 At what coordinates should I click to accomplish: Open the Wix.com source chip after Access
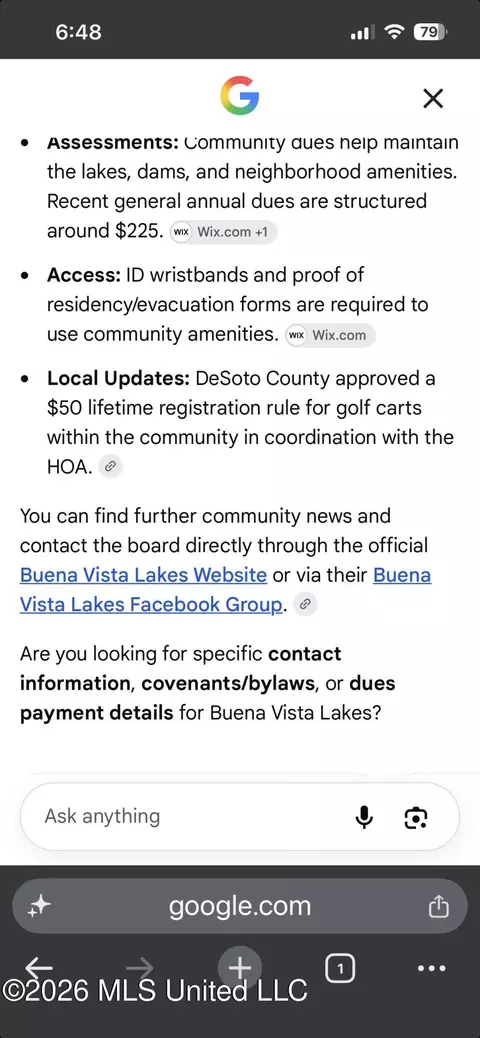[x=330, y=335]
